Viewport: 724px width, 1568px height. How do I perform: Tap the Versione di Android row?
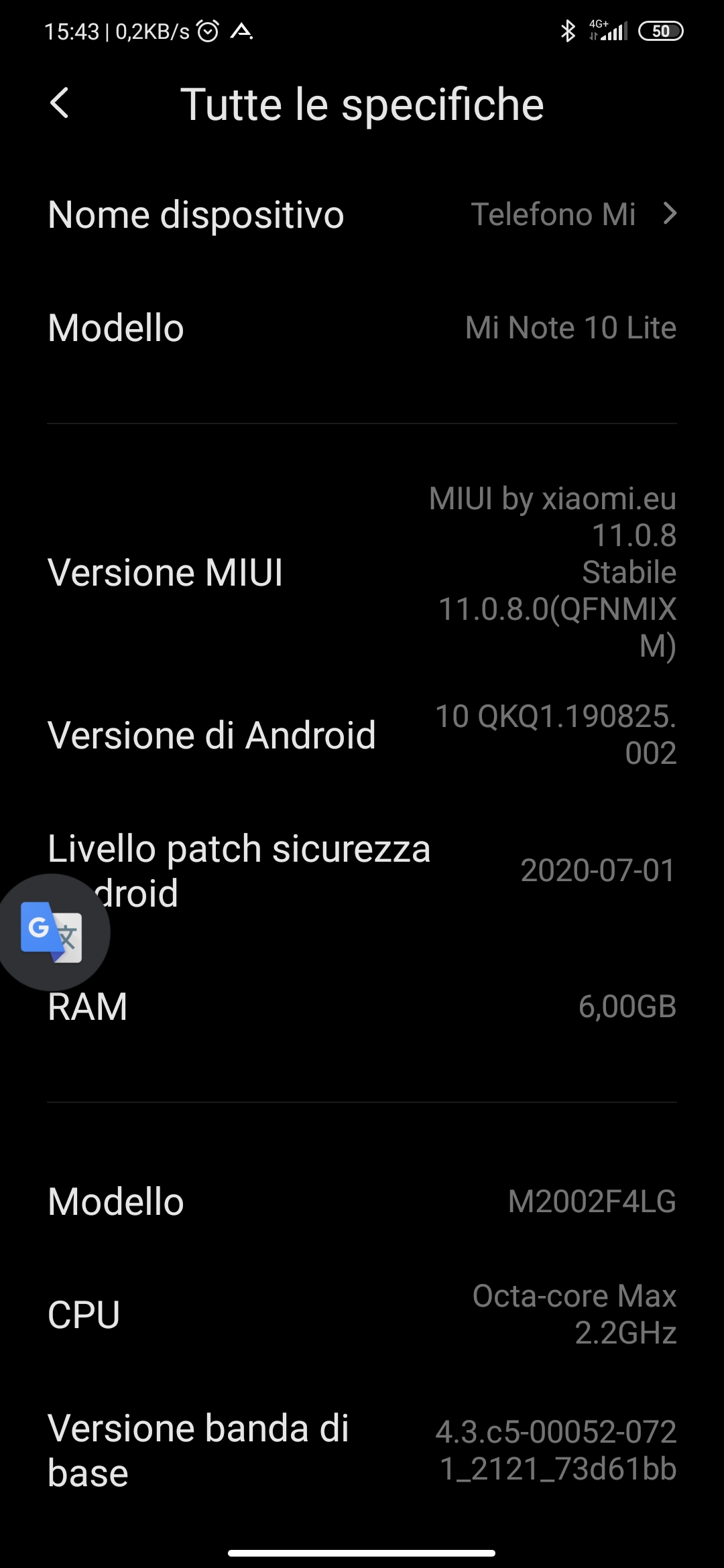[362, 734]
